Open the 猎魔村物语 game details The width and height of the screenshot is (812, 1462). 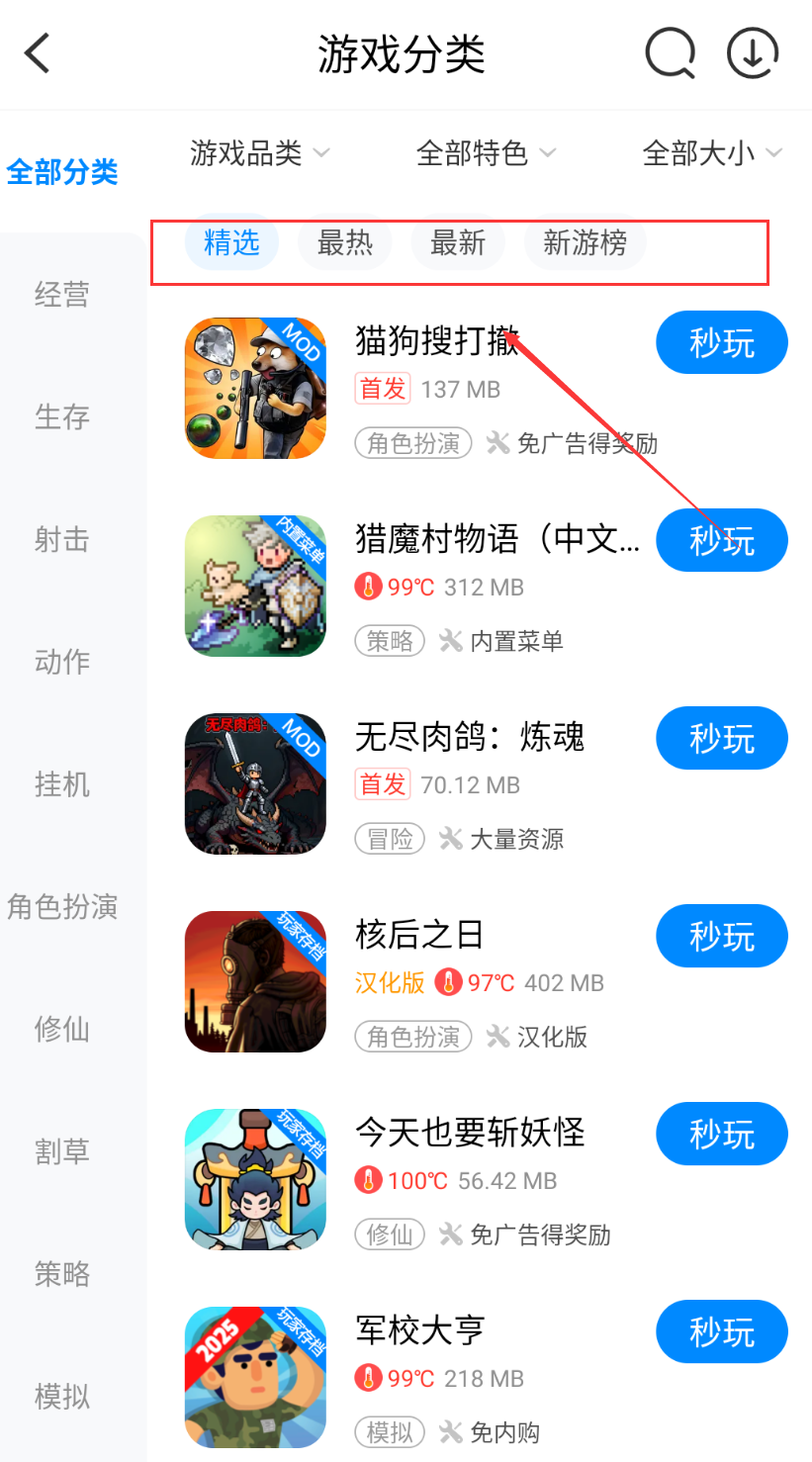point(496,540)
